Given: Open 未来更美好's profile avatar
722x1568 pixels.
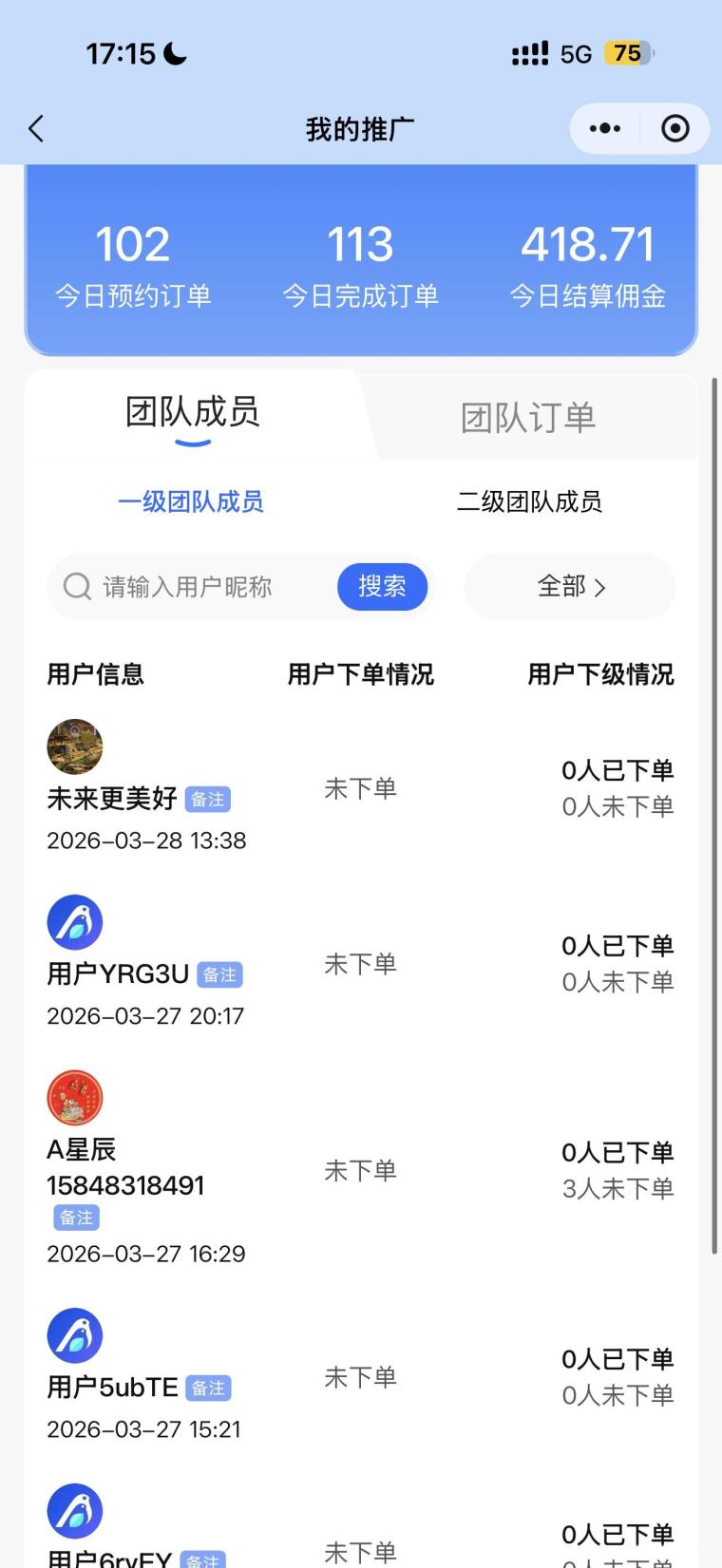Looking at the screenshot, I should [75, 746].
